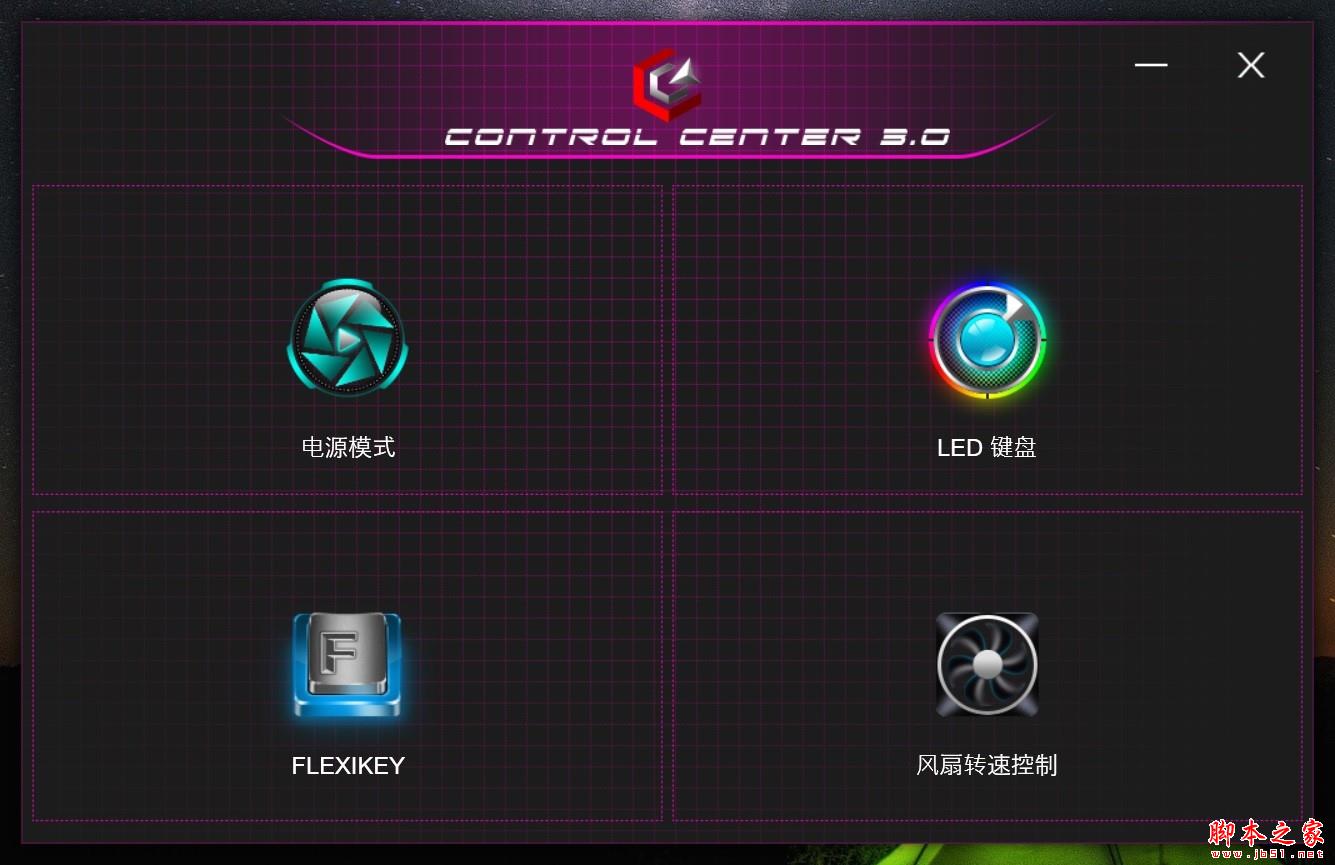Minimize the Control Center window

point(1150,65)
